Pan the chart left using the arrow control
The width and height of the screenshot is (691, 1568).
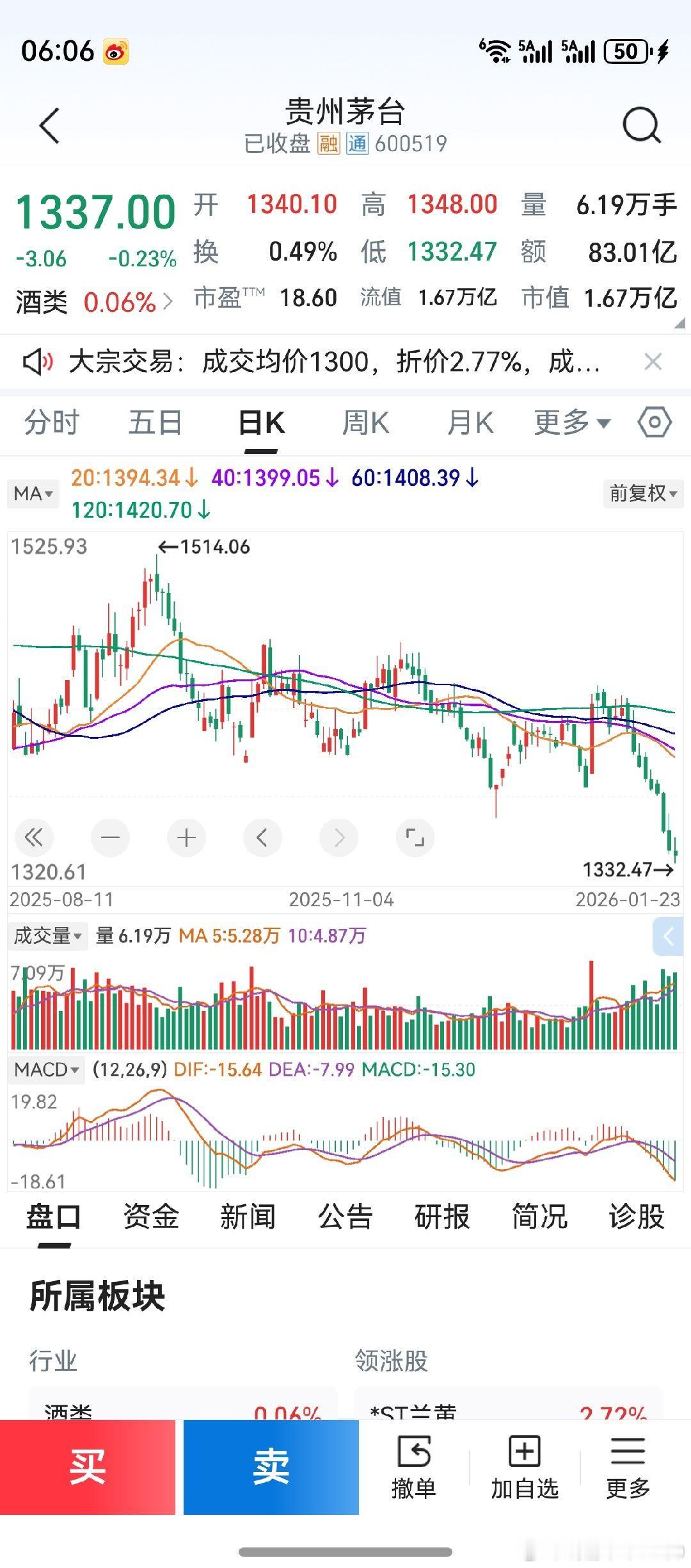262,837
